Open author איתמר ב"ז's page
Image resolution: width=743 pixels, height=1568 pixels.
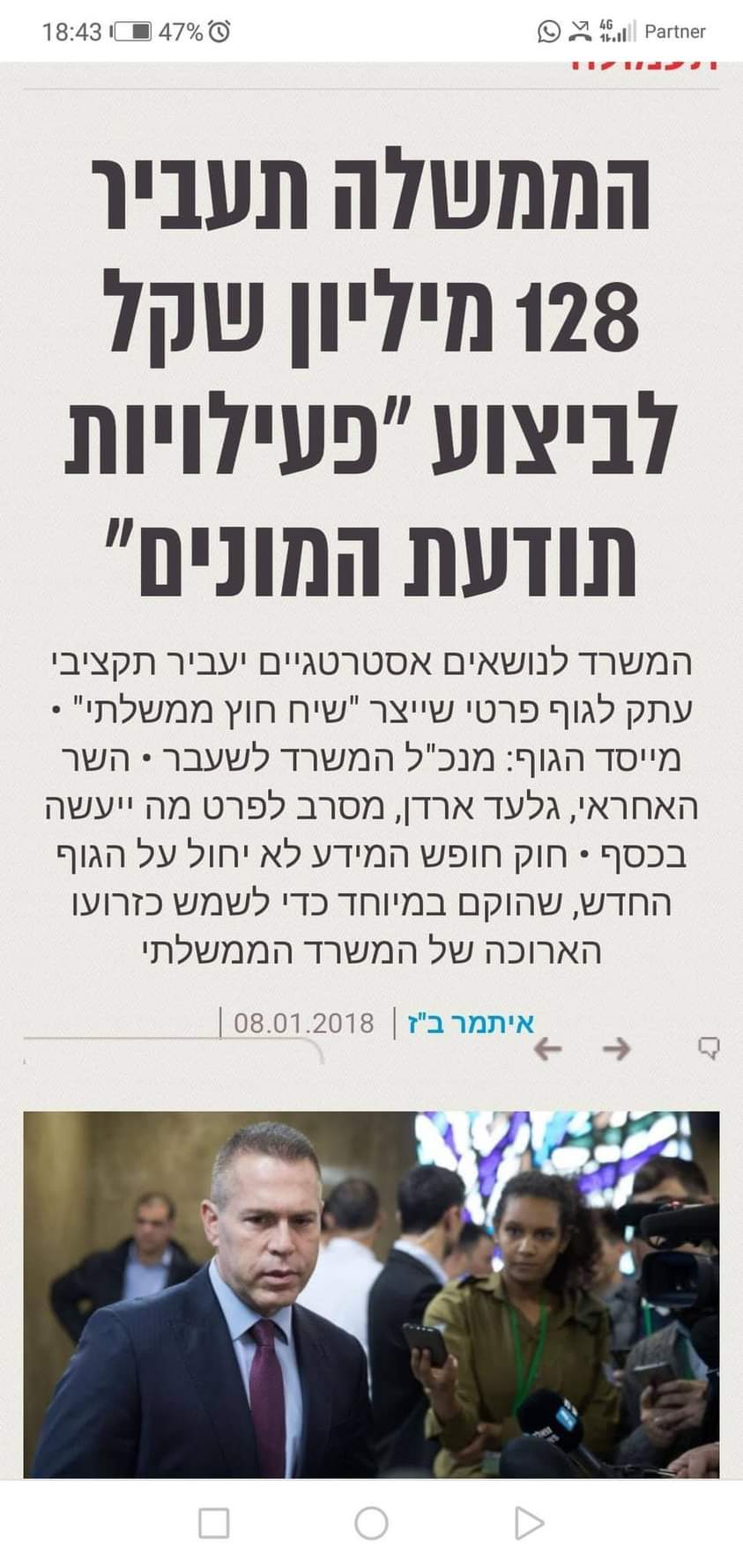[471, 1023]
